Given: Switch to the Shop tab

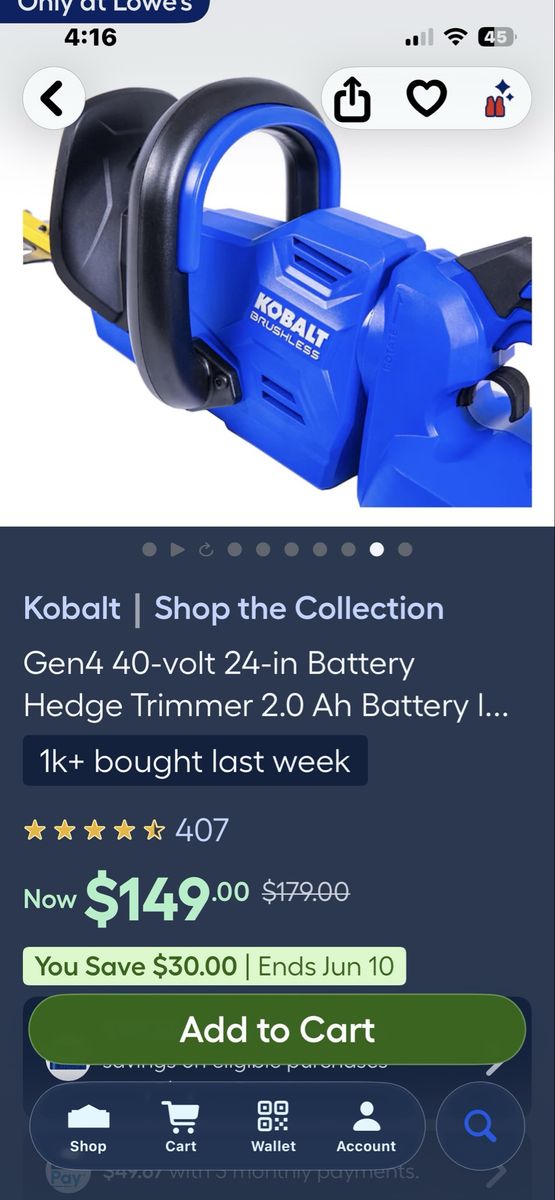Looking at the screenshot, I should 88,1128.
